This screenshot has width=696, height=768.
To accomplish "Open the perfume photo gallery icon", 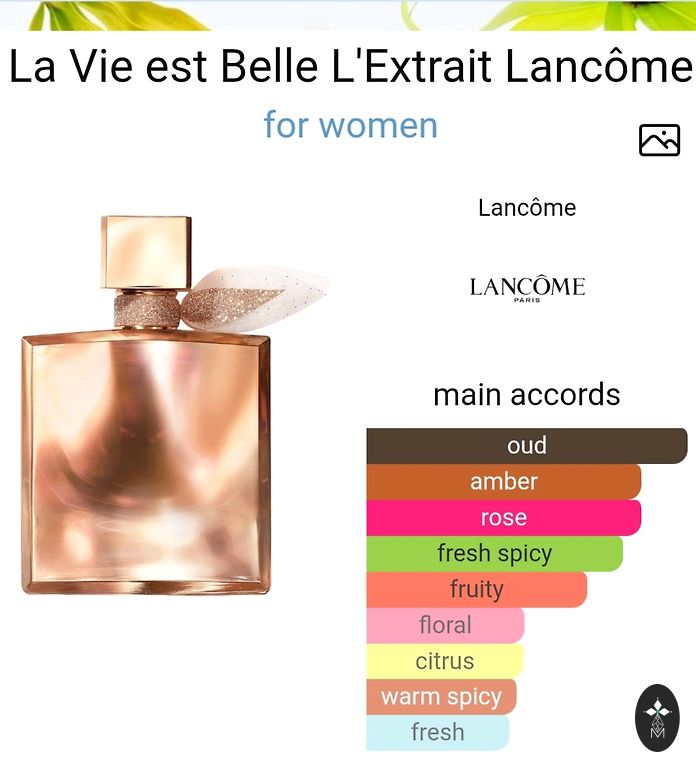I will 659,140.
